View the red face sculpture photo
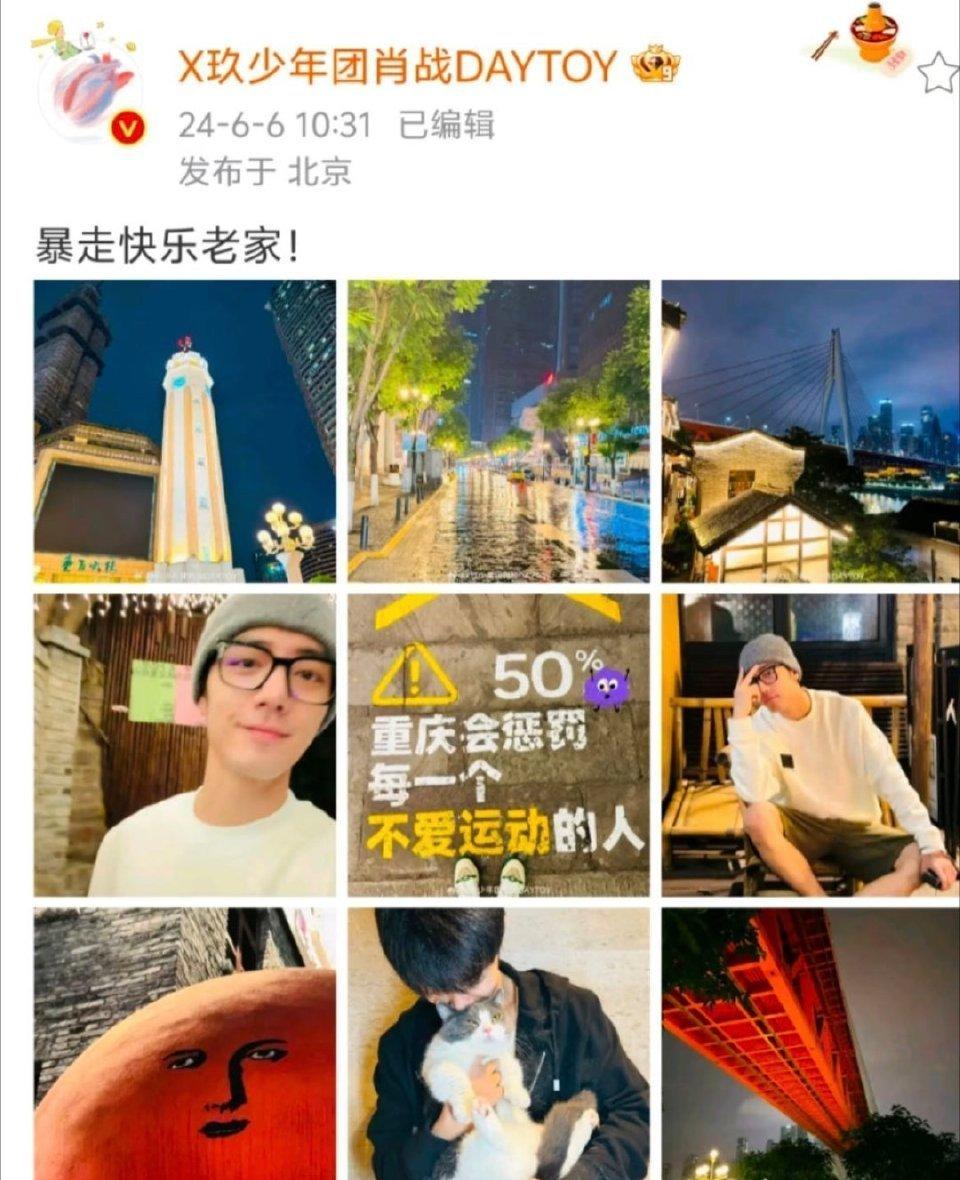Image resolution: width=960 pixels, height=1180 pixels. coord(185,1043)
